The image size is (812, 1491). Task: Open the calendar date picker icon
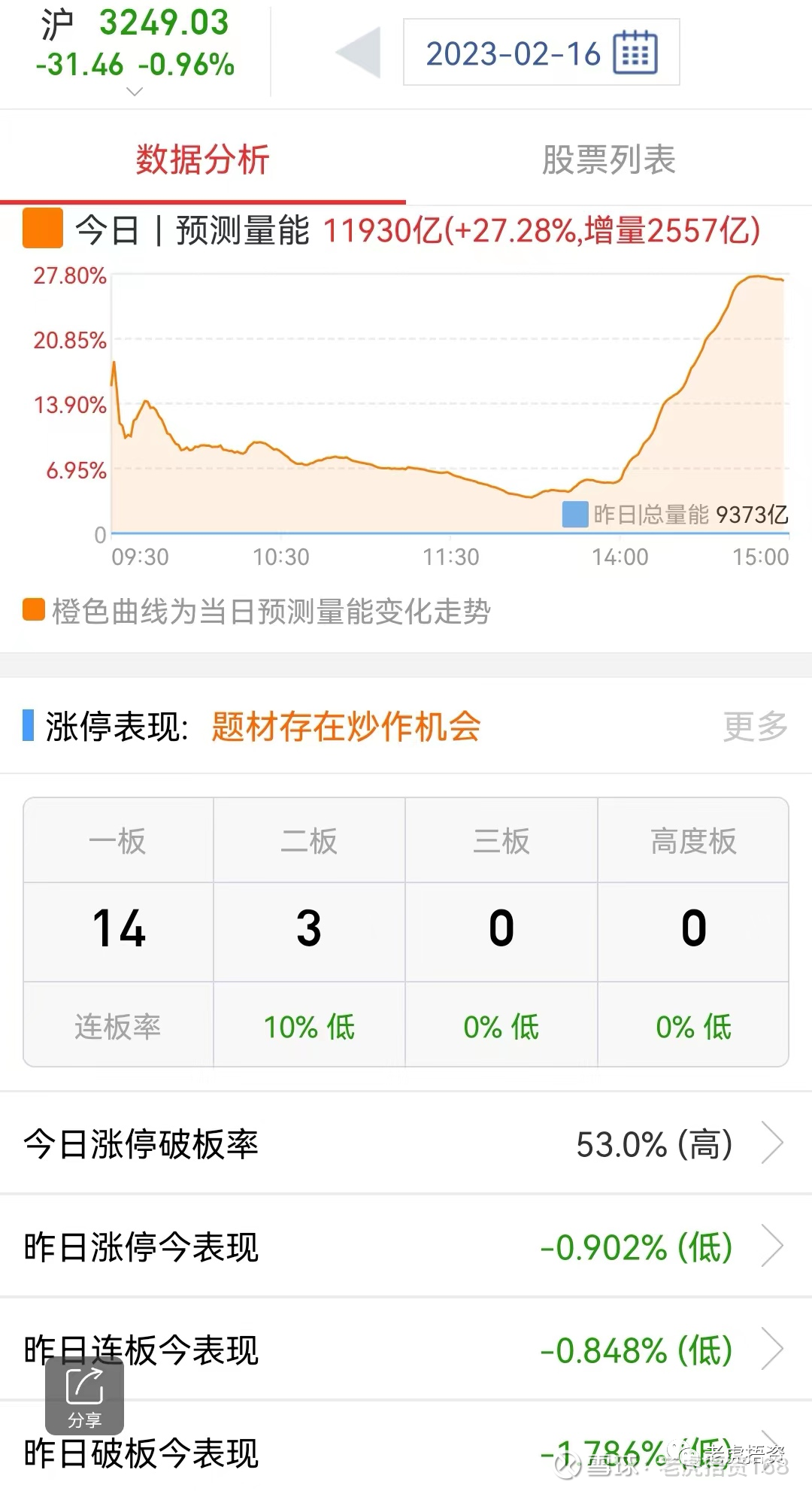pyautogui.click(x=635, y=52)
